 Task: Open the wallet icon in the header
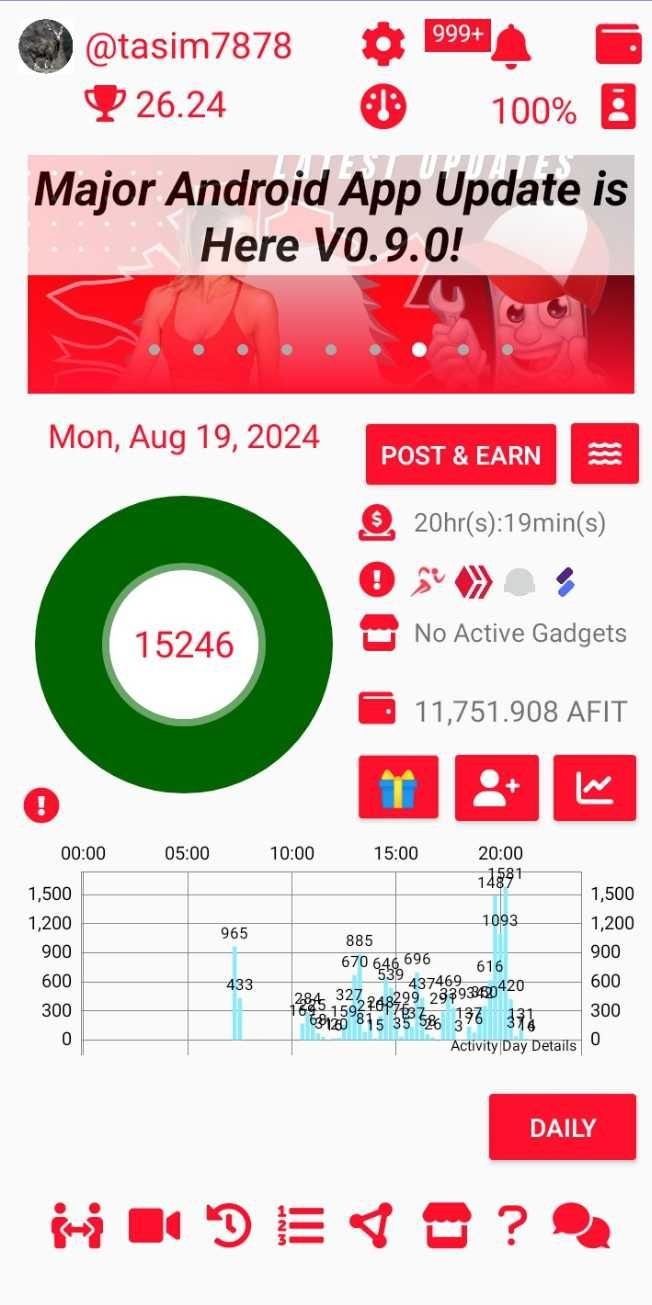(x=618, y=45)
